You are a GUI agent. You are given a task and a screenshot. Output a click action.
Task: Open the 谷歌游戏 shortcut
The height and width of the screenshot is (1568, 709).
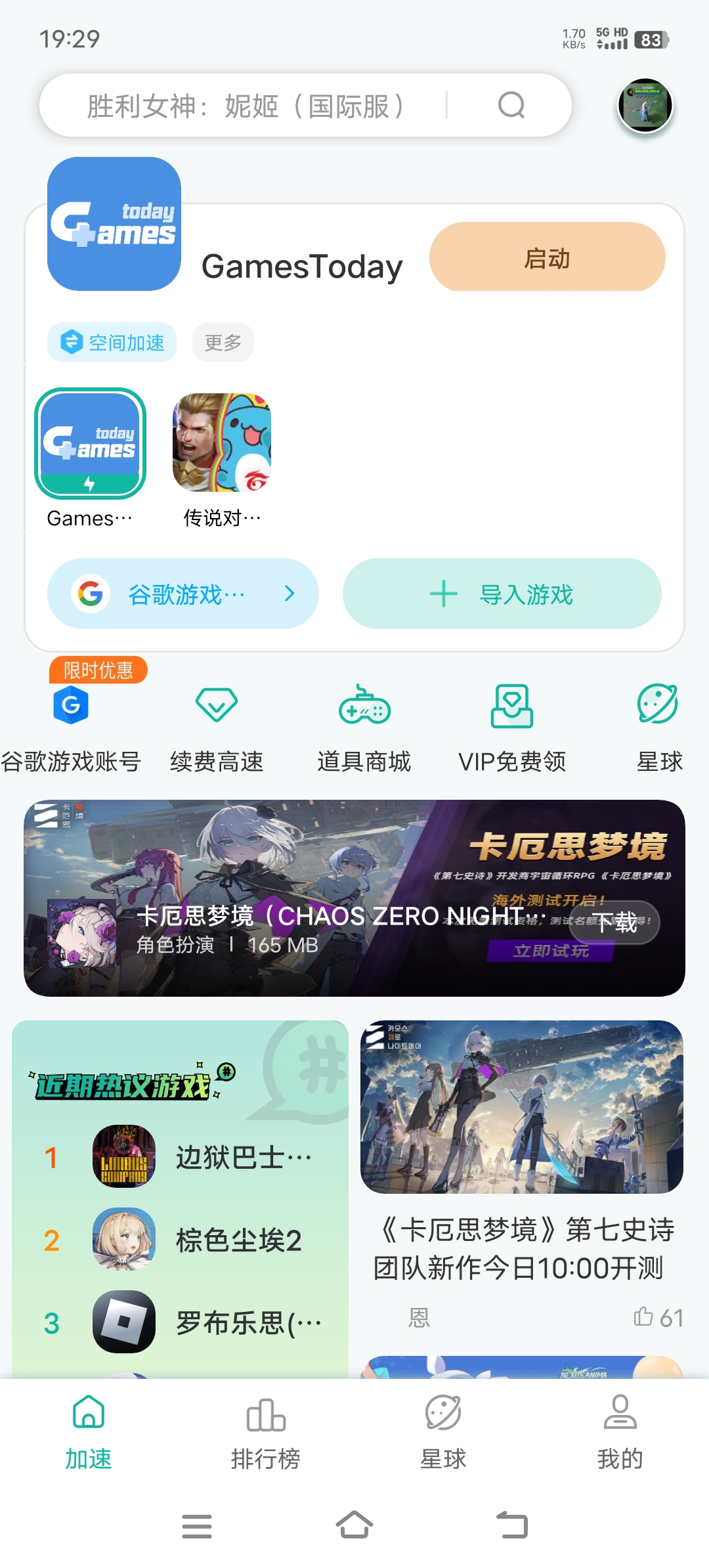pos(183,594)
